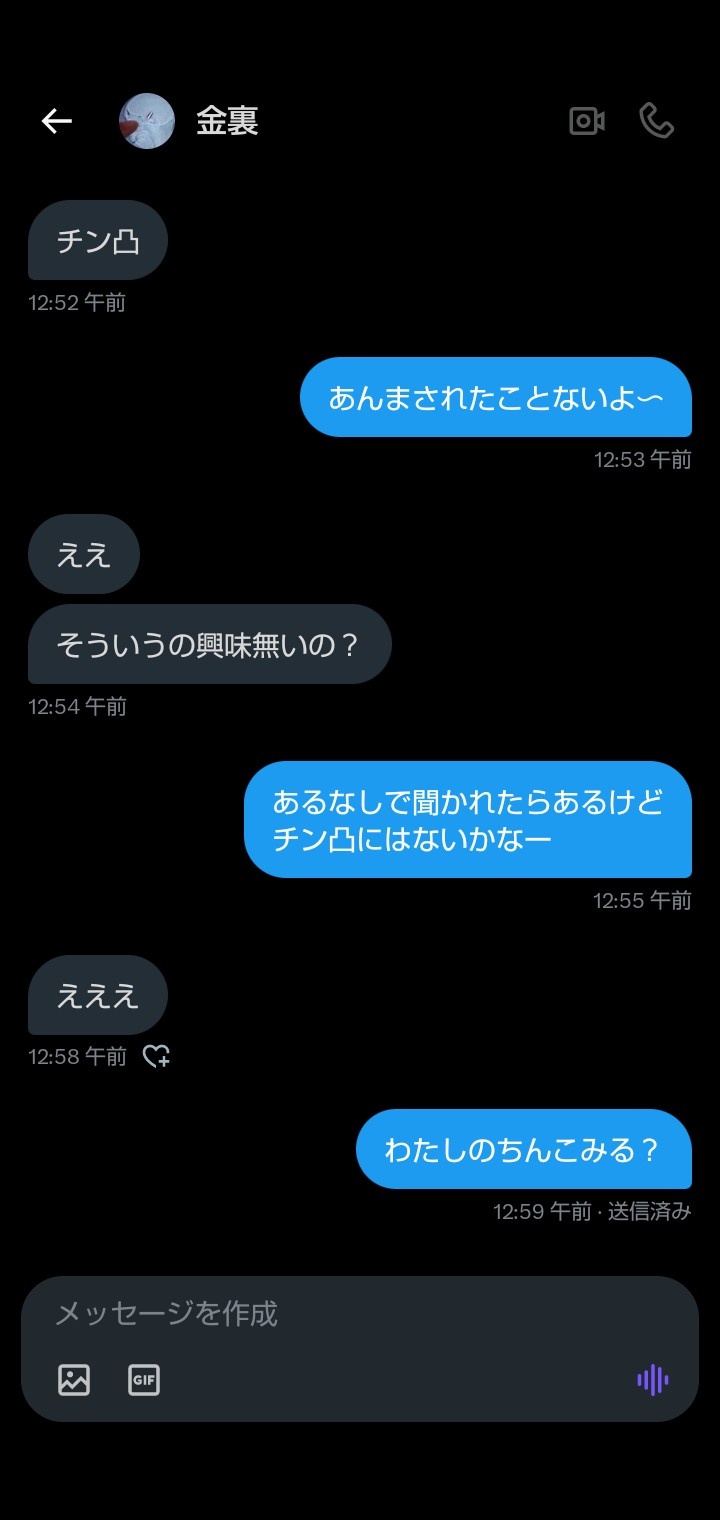Go back using the arrow icon

coord(57,121)
